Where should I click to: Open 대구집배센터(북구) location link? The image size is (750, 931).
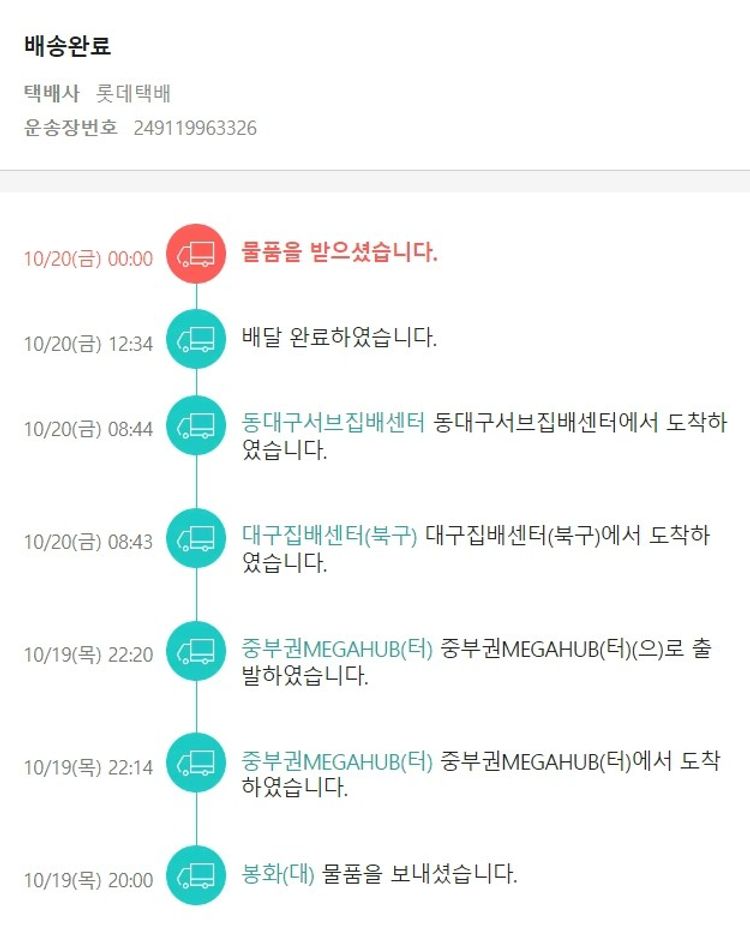point(329,535)
